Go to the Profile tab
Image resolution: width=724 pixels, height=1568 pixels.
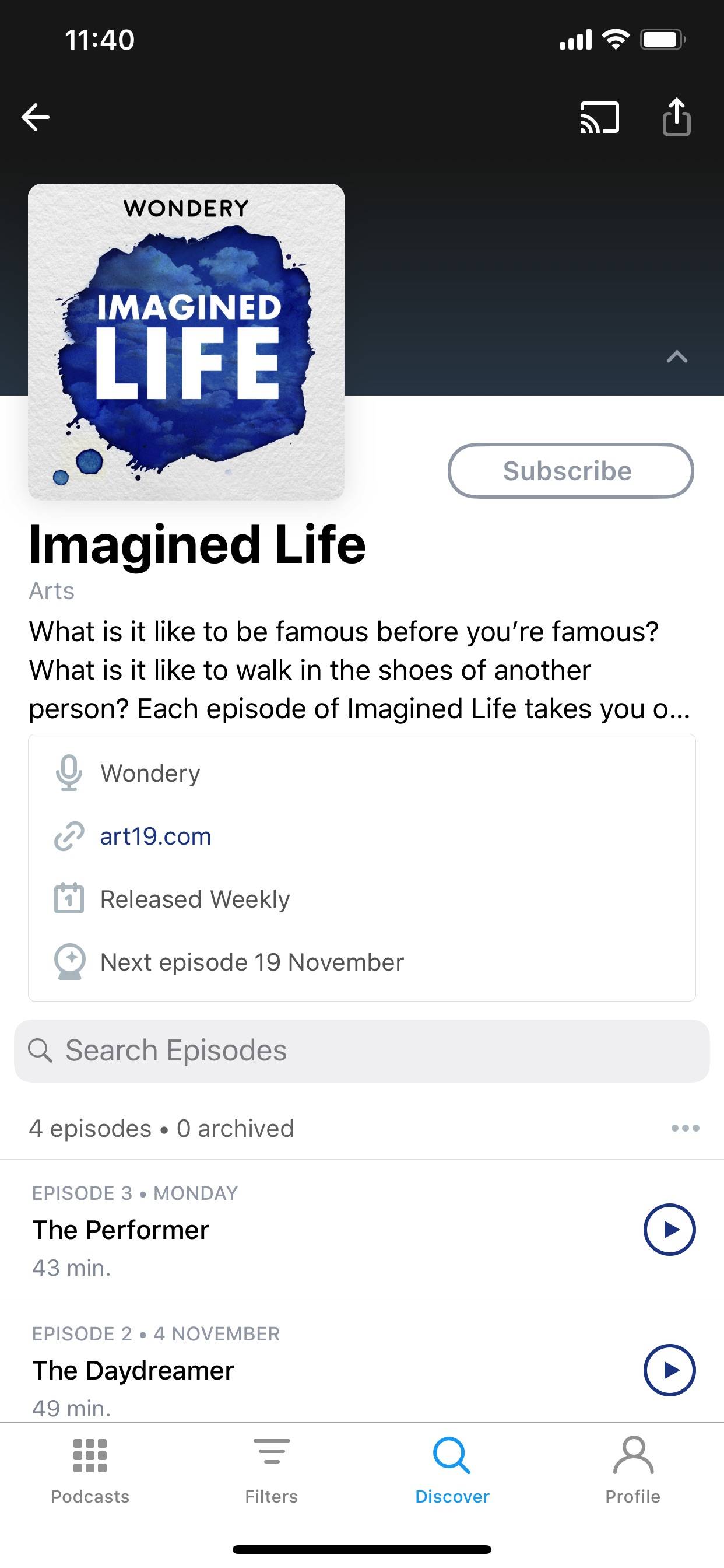(x=632, y=1469)
